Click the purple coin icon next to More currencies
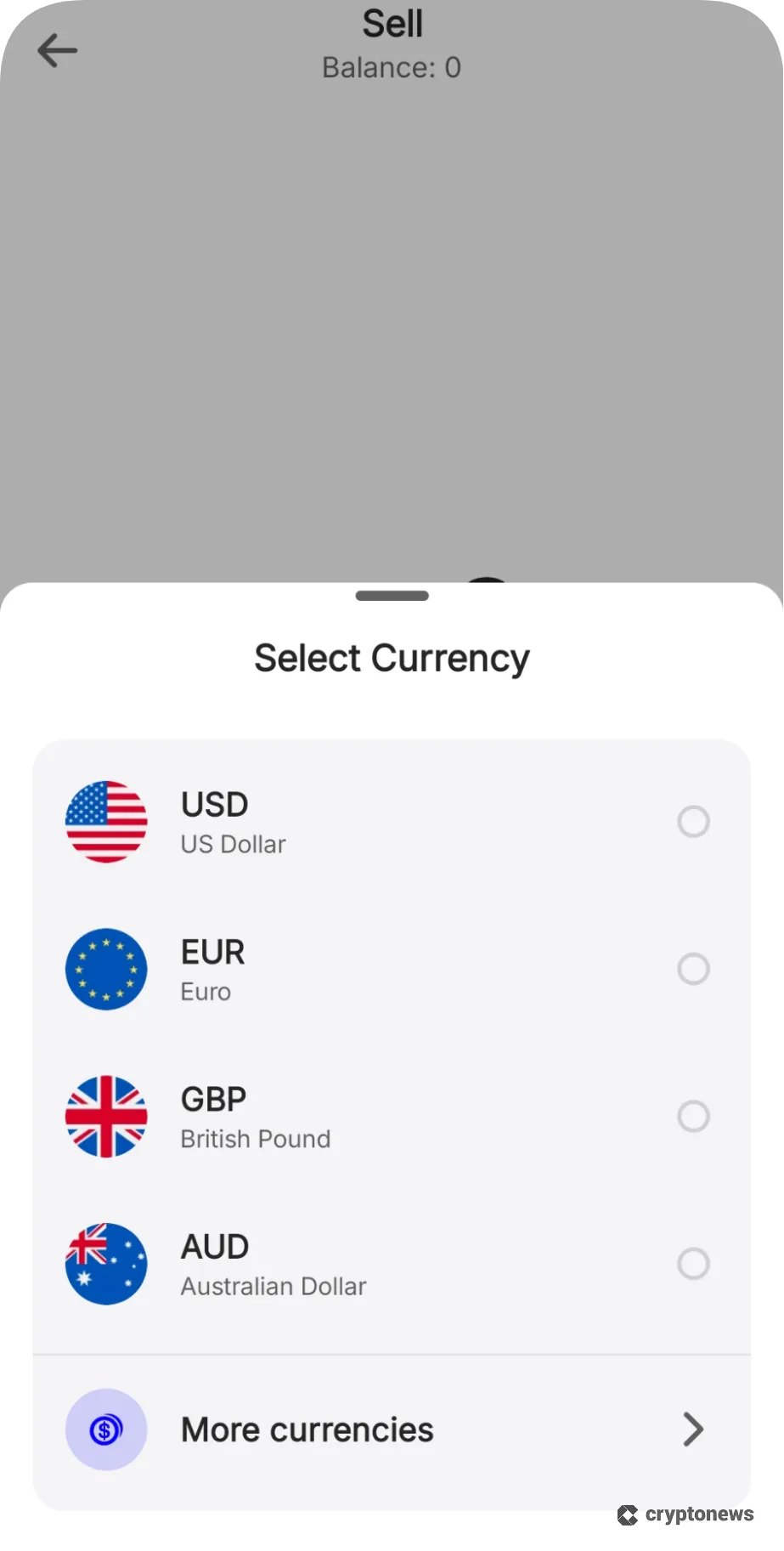This screenshot has height=1551, width=784. 106,1429
